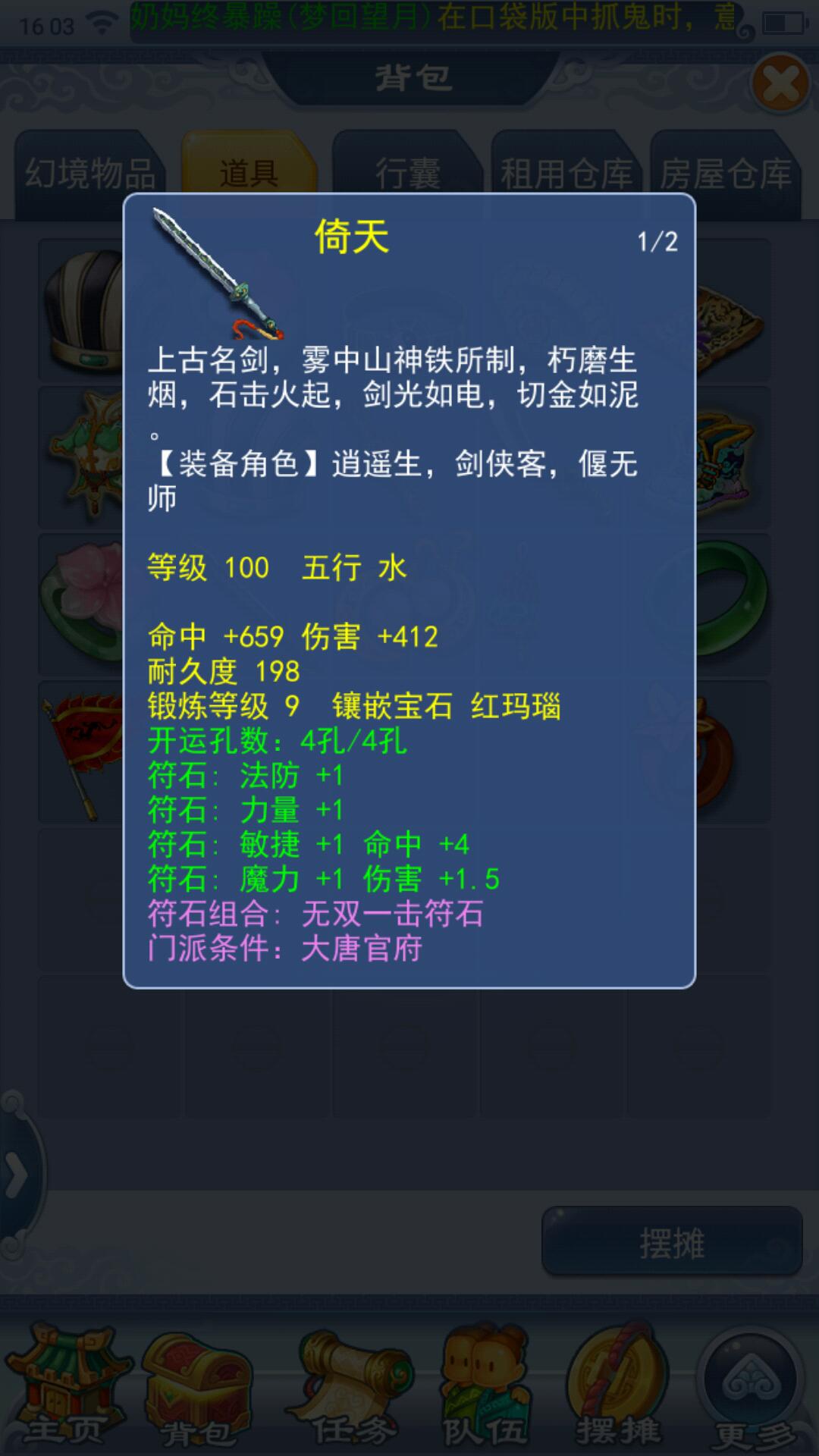This screenshot has width=819, height=1456.
Task: Expand the side panel arrow
Action: pyautogui.click(x=17, y=1175)
